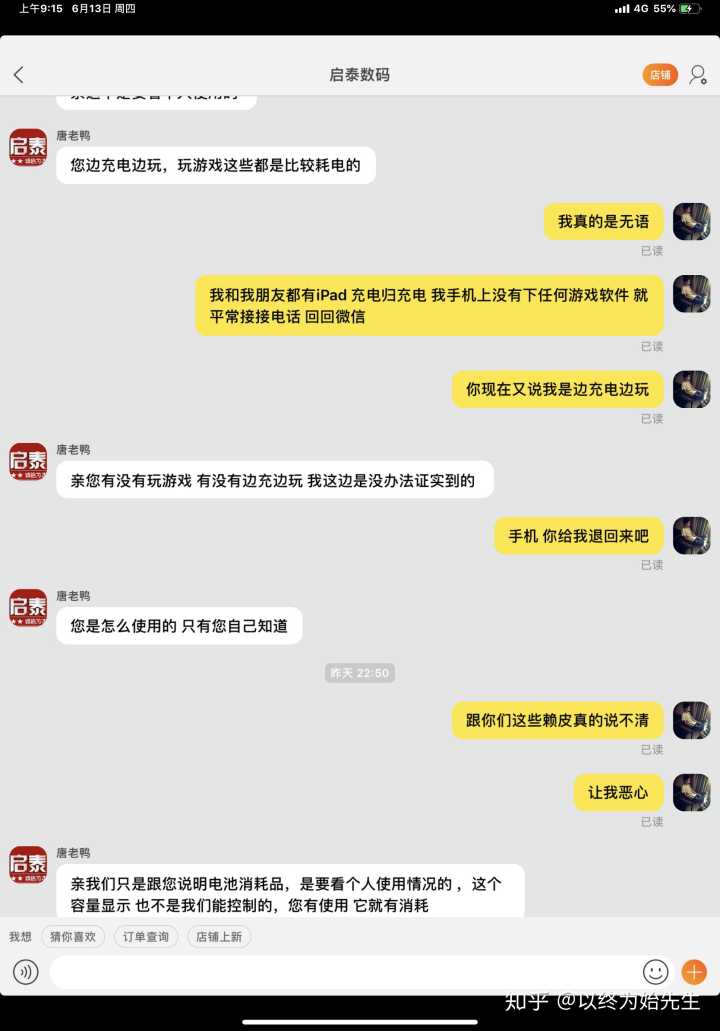Open the orange plus attachment menu

click(694, 971)
